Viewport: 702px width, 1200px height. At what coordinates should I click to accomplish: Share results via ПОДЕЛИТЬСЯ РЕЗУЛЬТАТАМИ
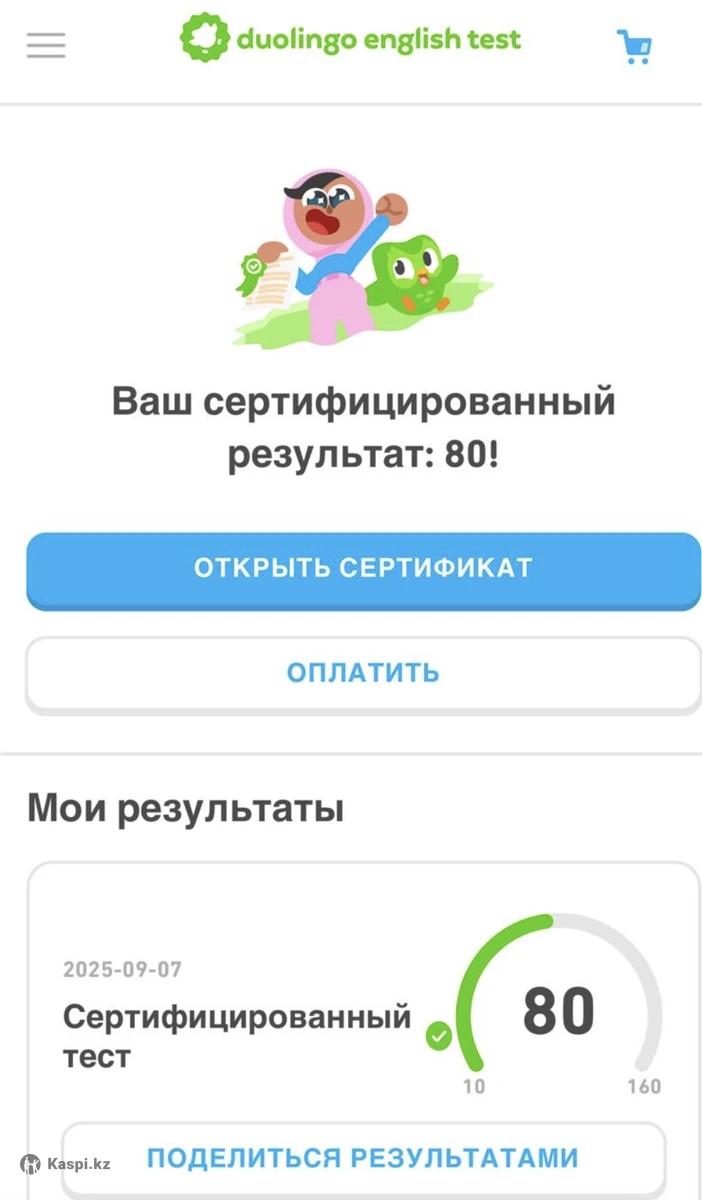tap(363, 1158)
